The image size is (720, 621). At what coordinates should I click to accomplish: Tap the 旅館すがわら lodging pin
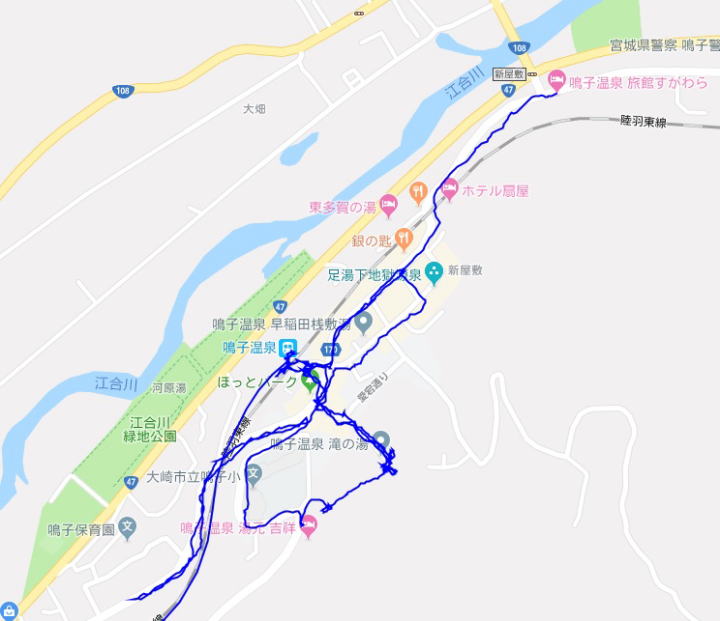tap(556, 80)
